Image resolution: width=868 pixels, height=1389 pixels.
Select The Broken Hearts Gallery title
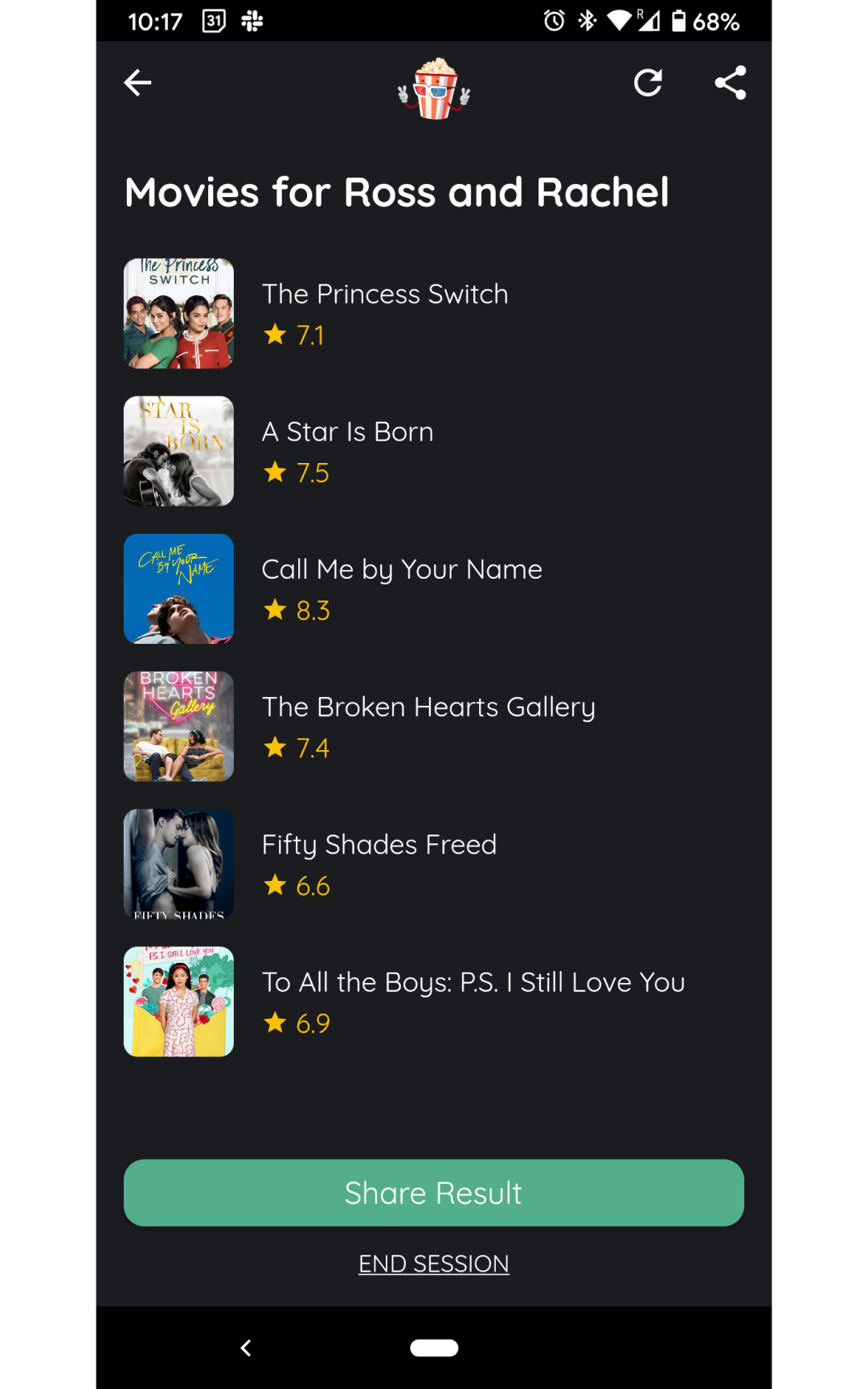click(429, 706)
